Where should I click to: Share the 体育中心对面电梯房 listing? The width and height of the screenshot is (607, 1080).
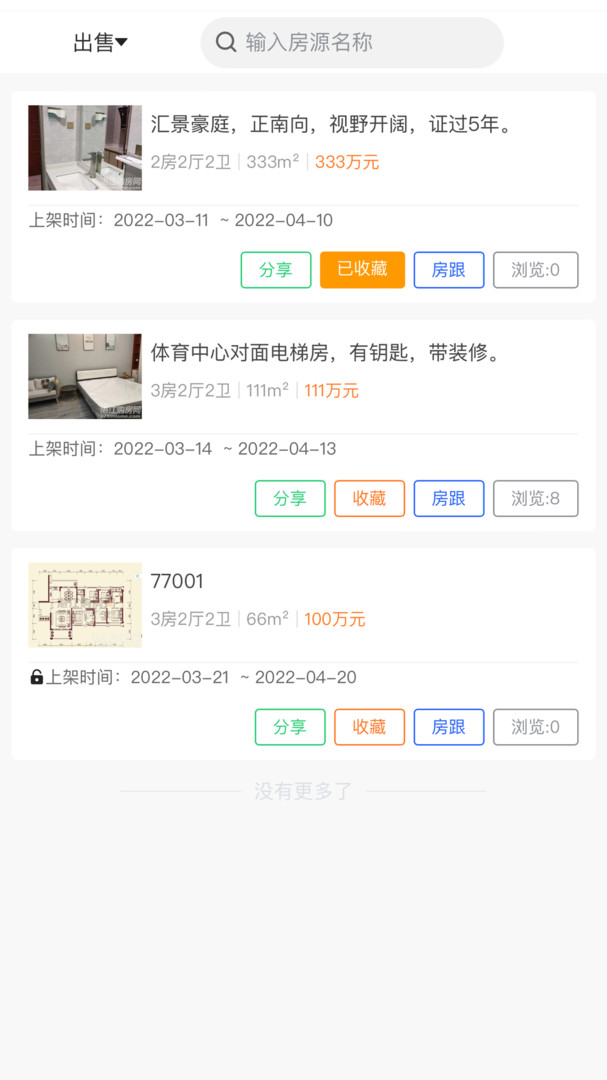tap(290, 499)
